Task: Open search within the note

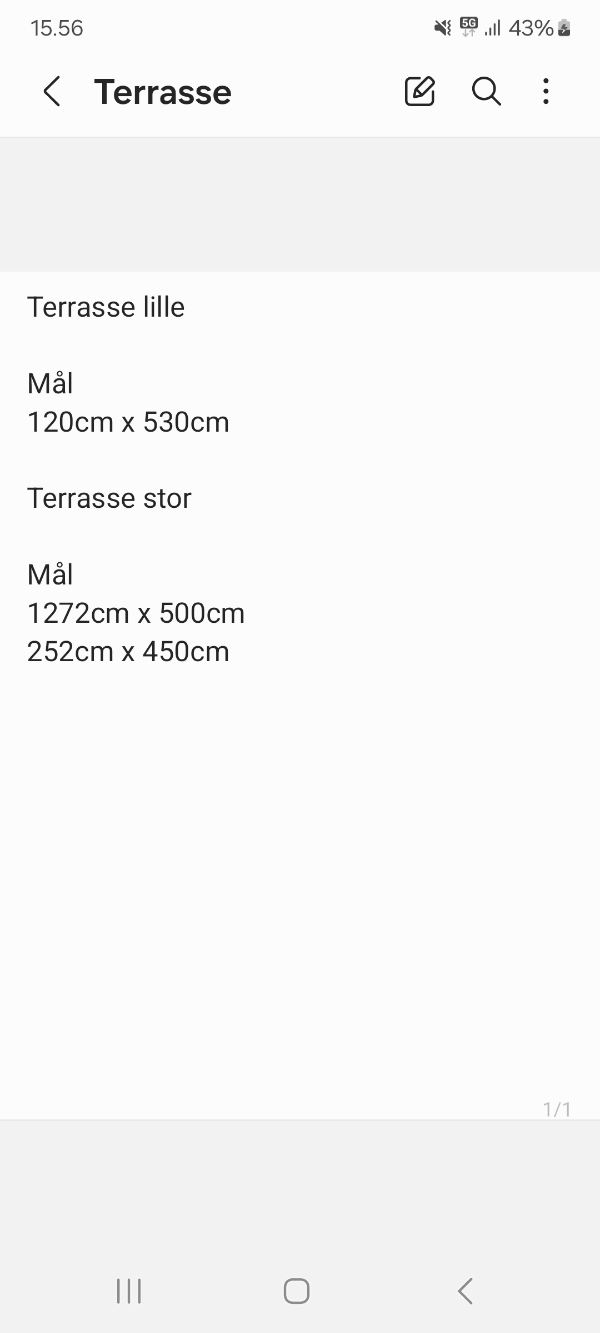Action: click(486, 91)
